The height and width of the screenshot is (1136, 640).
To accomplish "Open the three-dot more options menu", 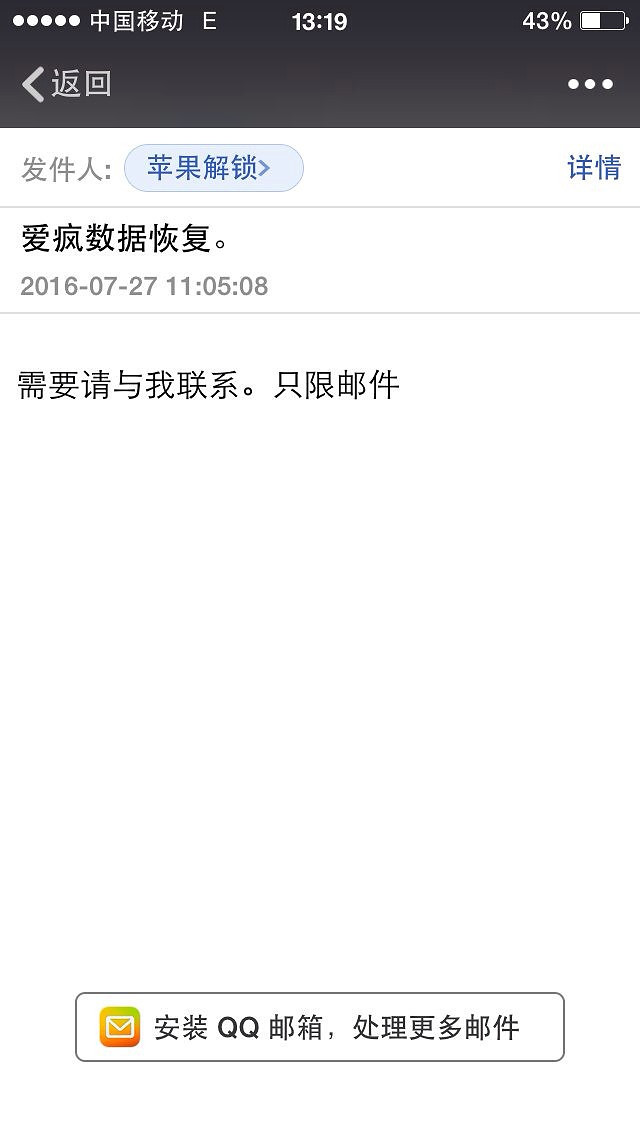I will 590,84.
